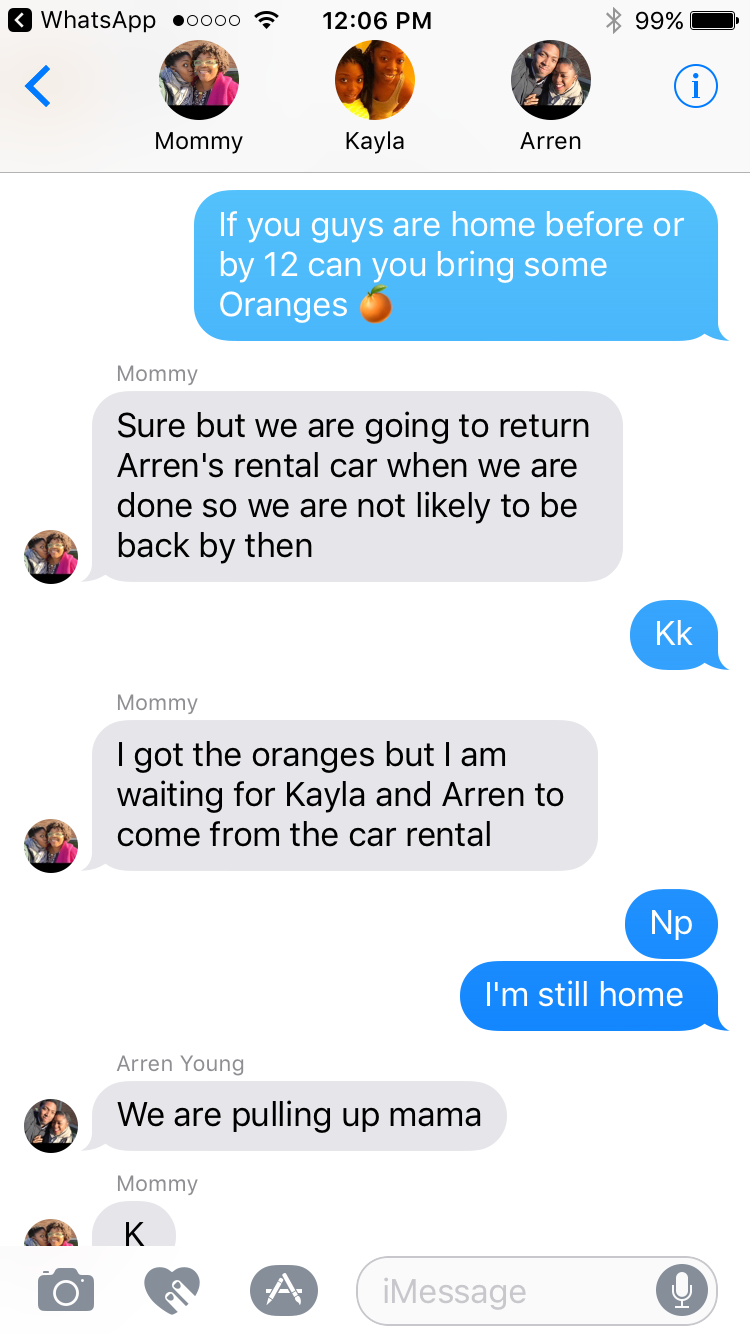Image resolution: width=750 pixels, height=1334 pixels.
Task: Tap Arren's contact avatar in the header
Action: point(550,81)
